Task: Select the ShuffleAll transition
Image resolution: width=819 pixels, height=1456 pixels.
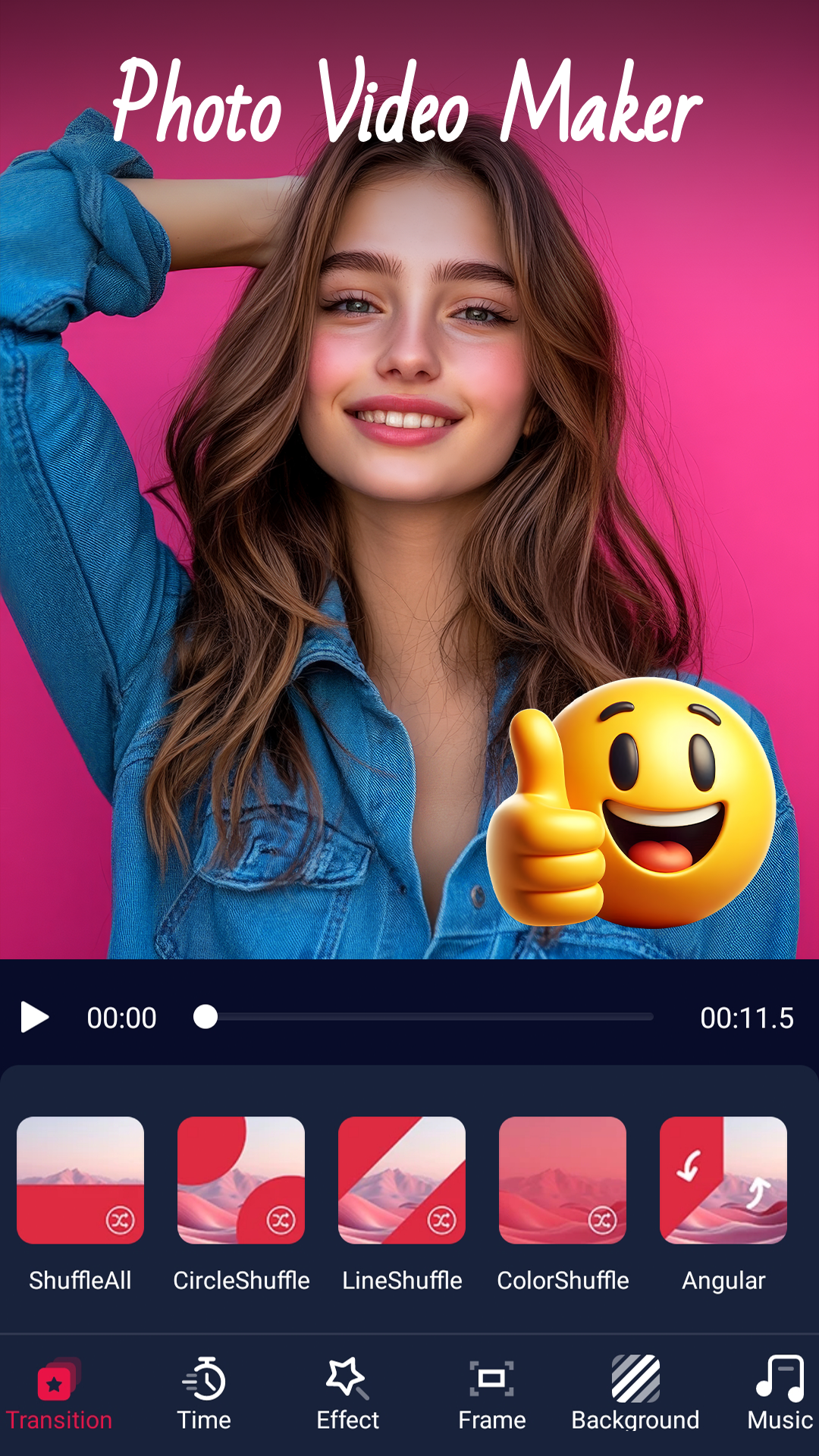Action: [80, 1180]
